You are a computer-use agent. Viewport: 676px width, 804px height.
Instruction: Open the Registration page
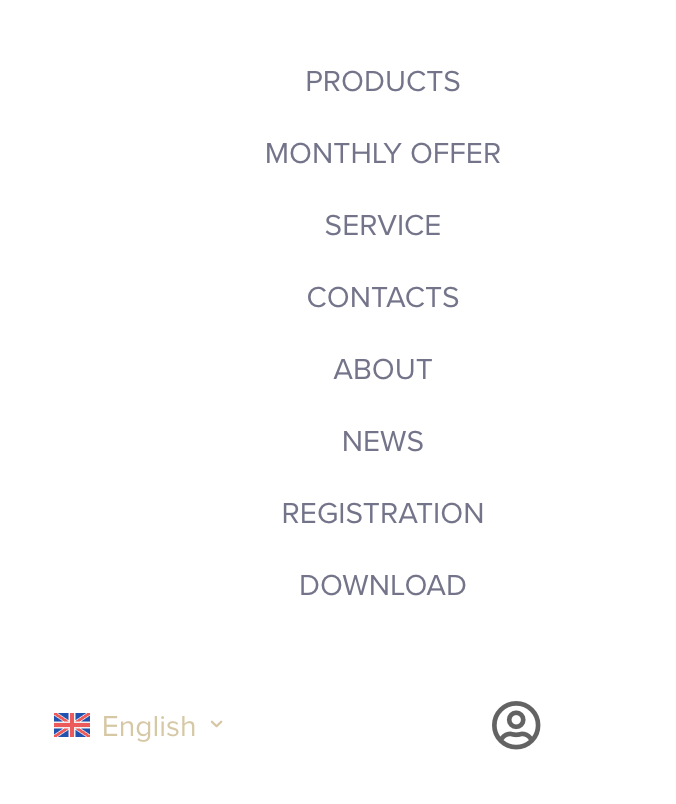pyautogui.click(x=382, y=514)
